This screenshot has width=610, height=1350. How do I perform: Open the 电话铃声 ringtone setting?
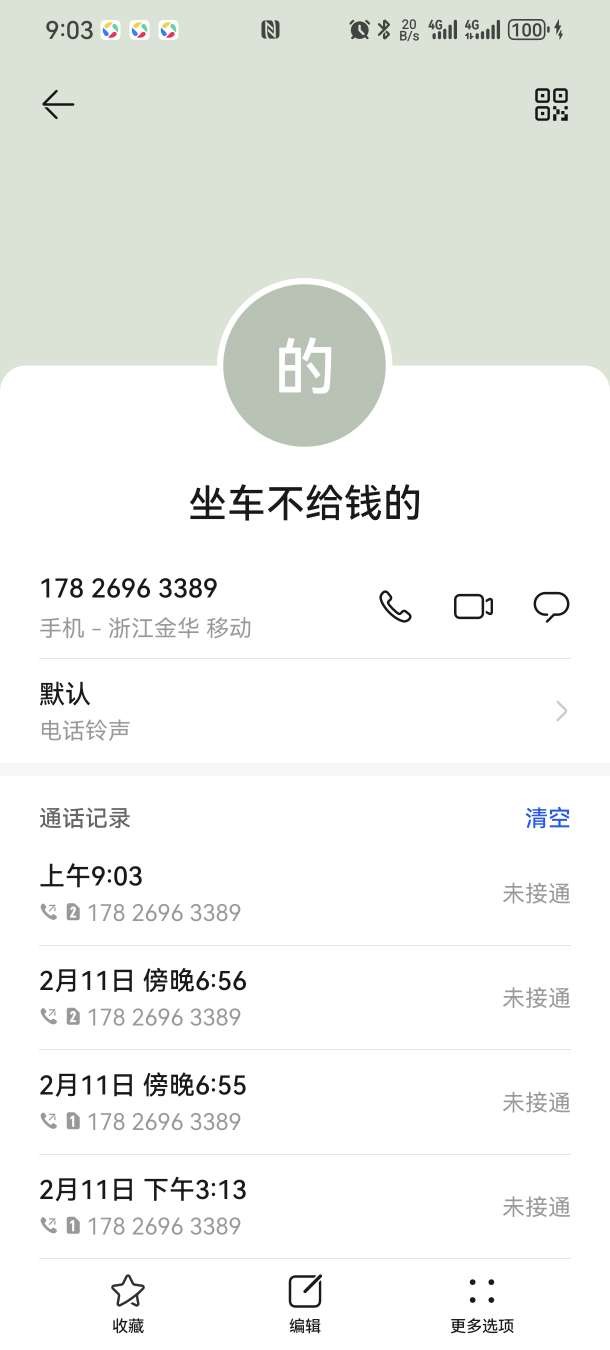(305, 711)
